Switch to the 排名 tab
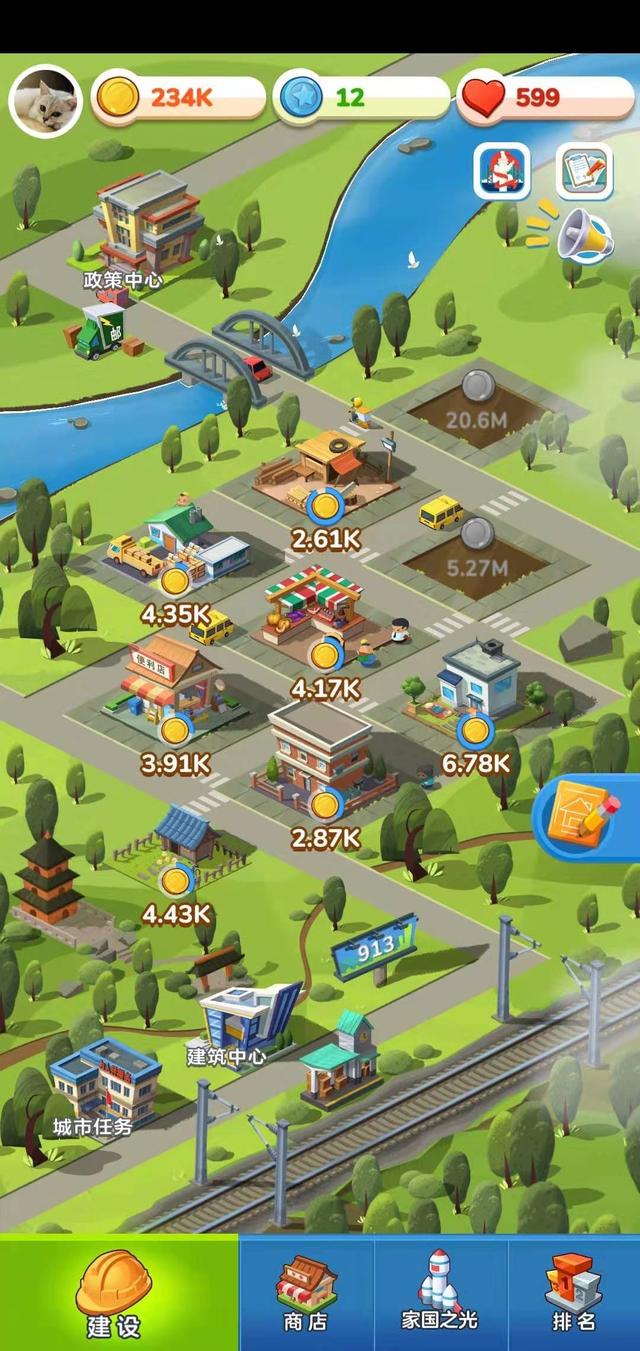This screenshot has height=1351, width=640. click(574, 1293)
